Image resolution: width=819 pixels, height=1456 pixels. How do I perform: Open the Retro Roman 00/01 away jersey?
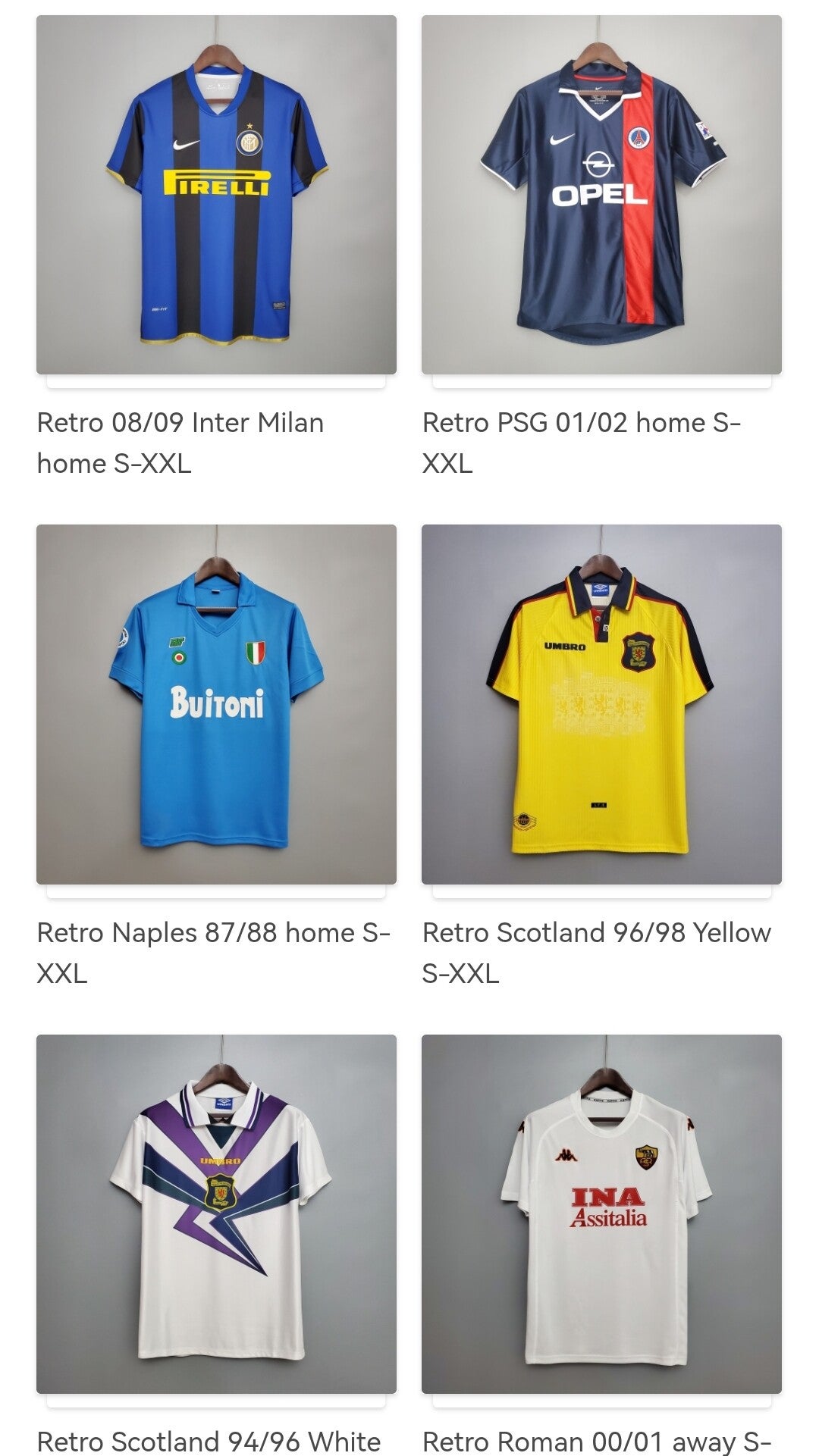click(x=601, y=1213)
